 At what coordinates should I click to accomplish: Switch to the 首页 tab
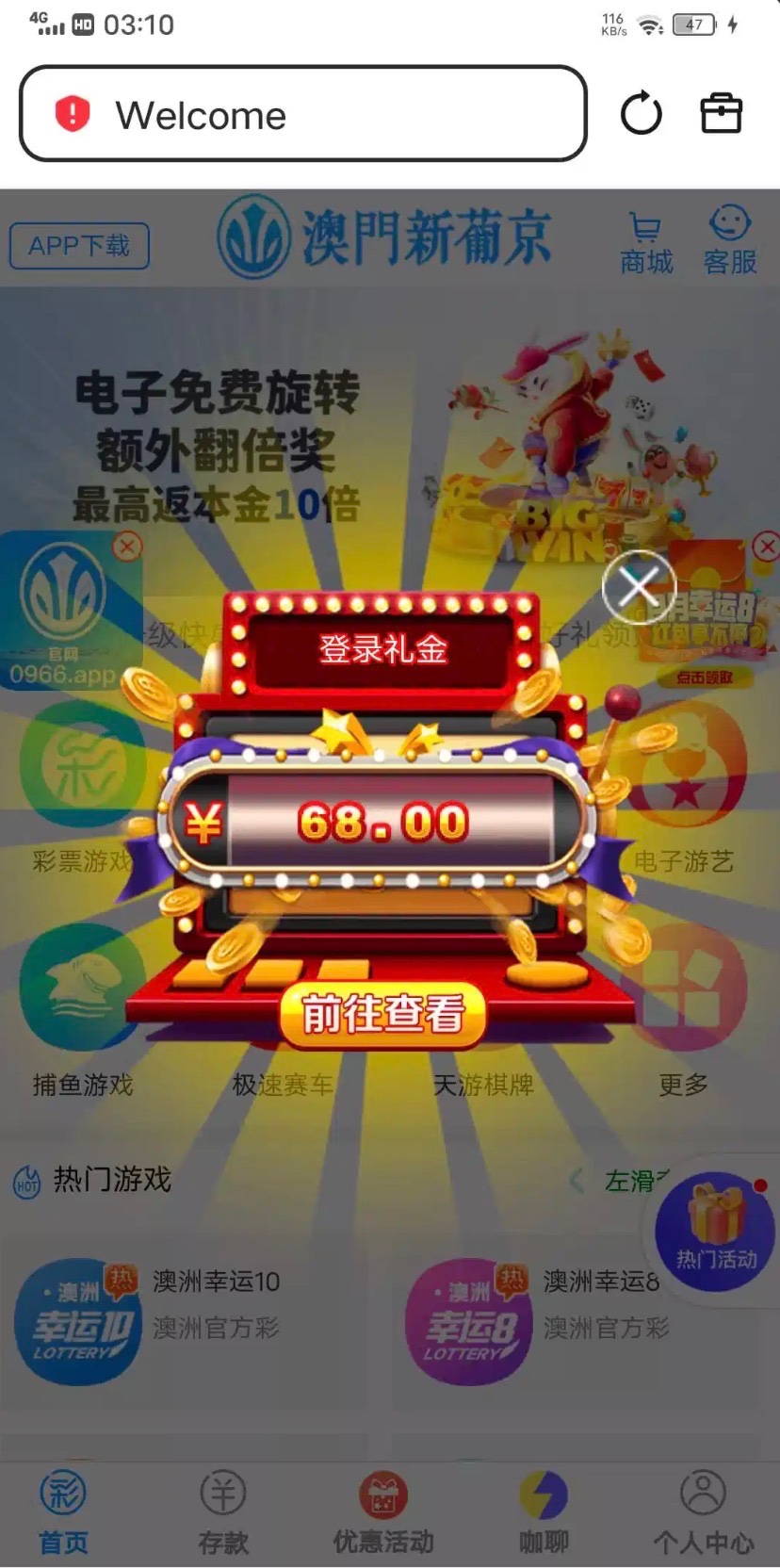63,1512
